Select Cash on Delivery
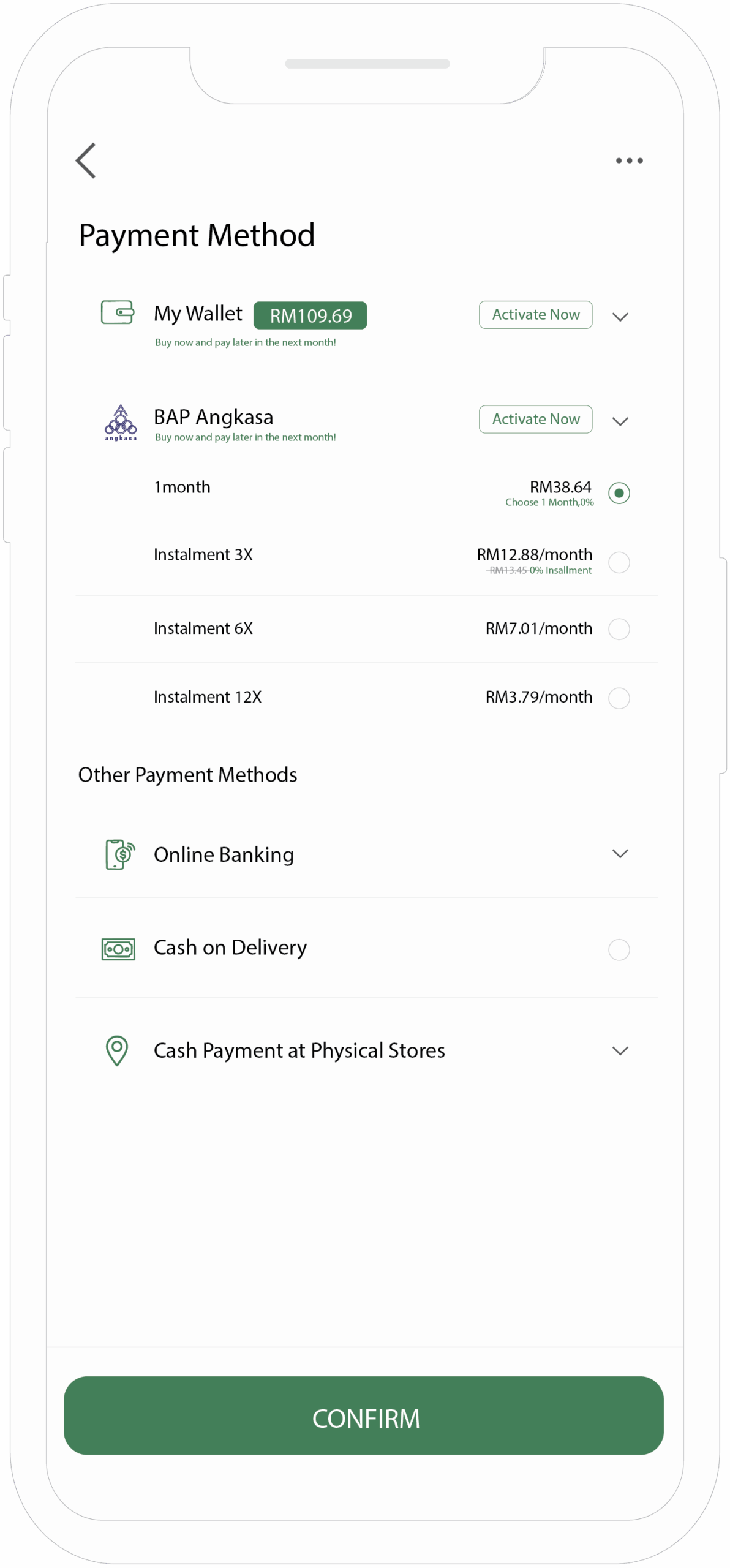This screenshot has height=1568, width=730. [619, 950]
